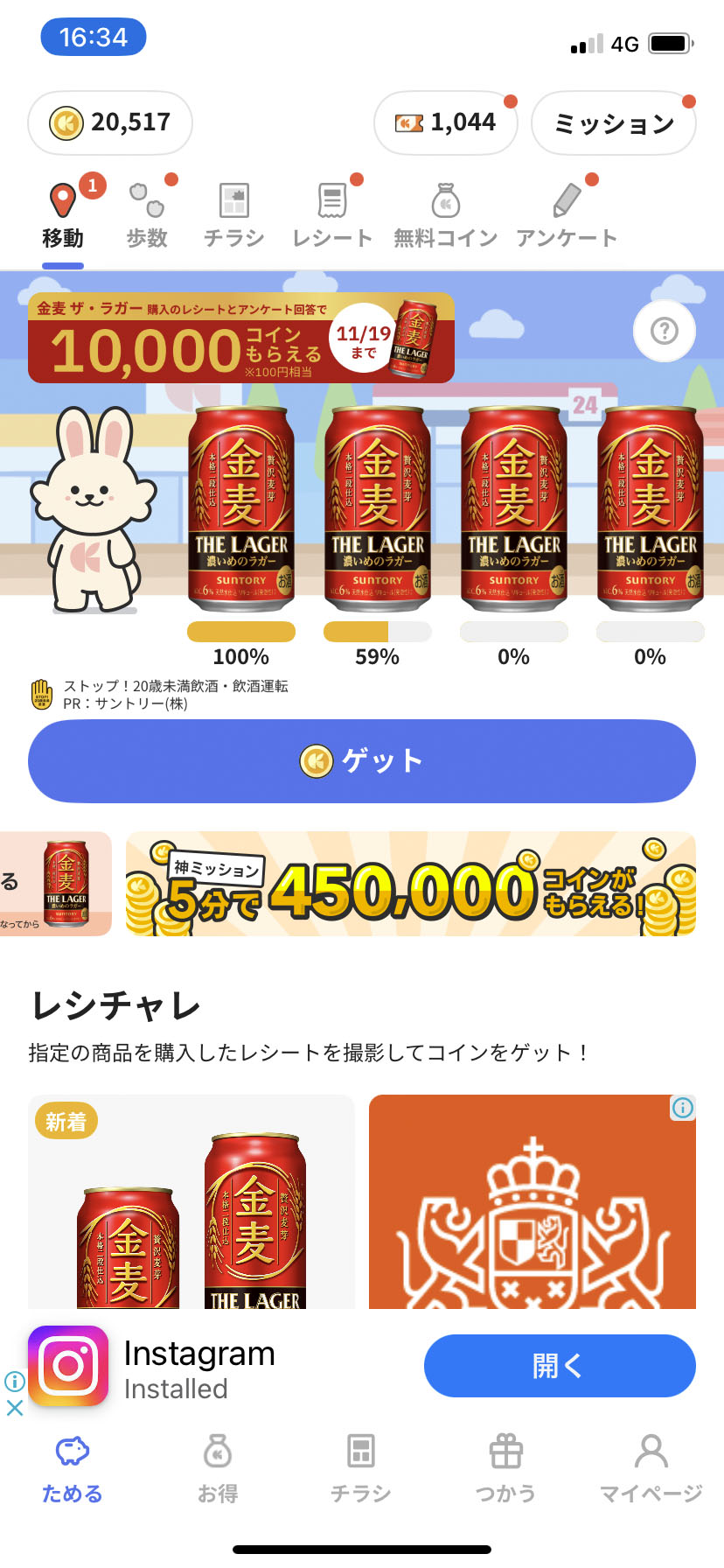
Task: Tap 開く on the Instagram ad
Action: pos(560,1366)
